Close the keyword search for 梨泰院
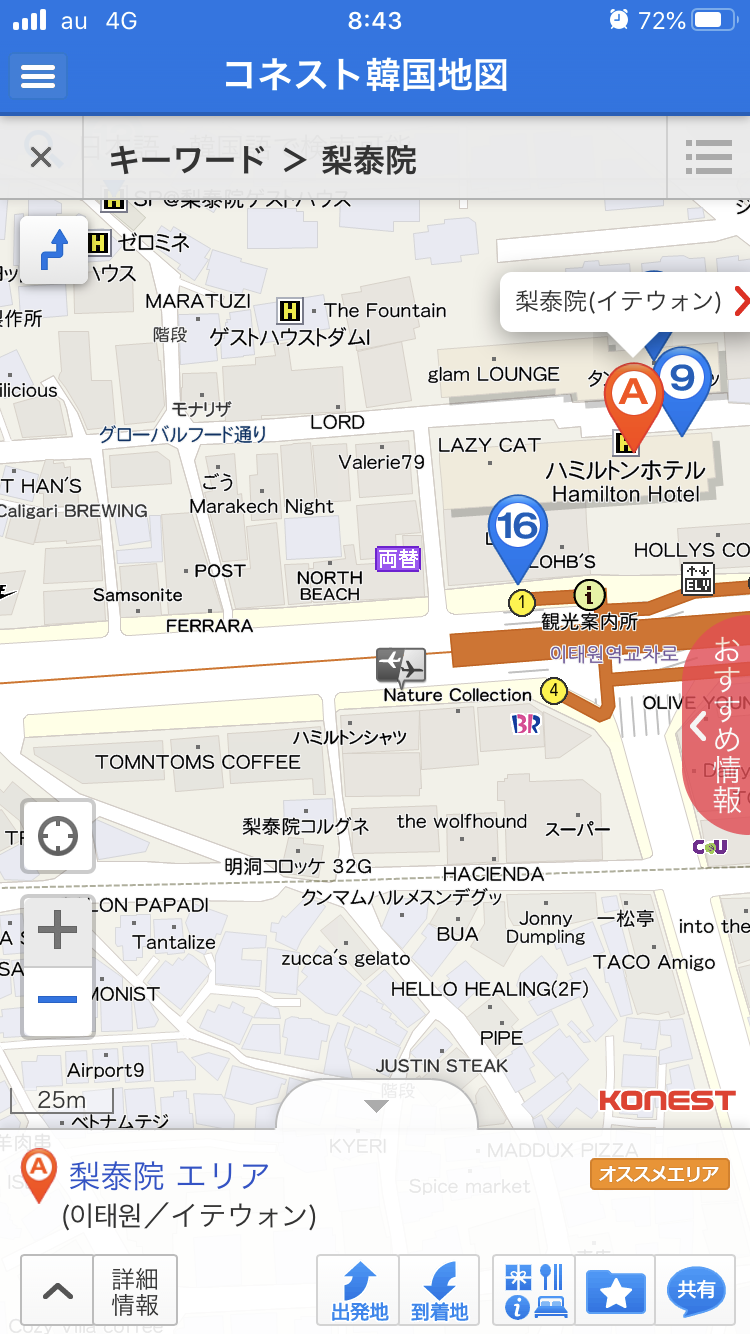 (41, 157)
